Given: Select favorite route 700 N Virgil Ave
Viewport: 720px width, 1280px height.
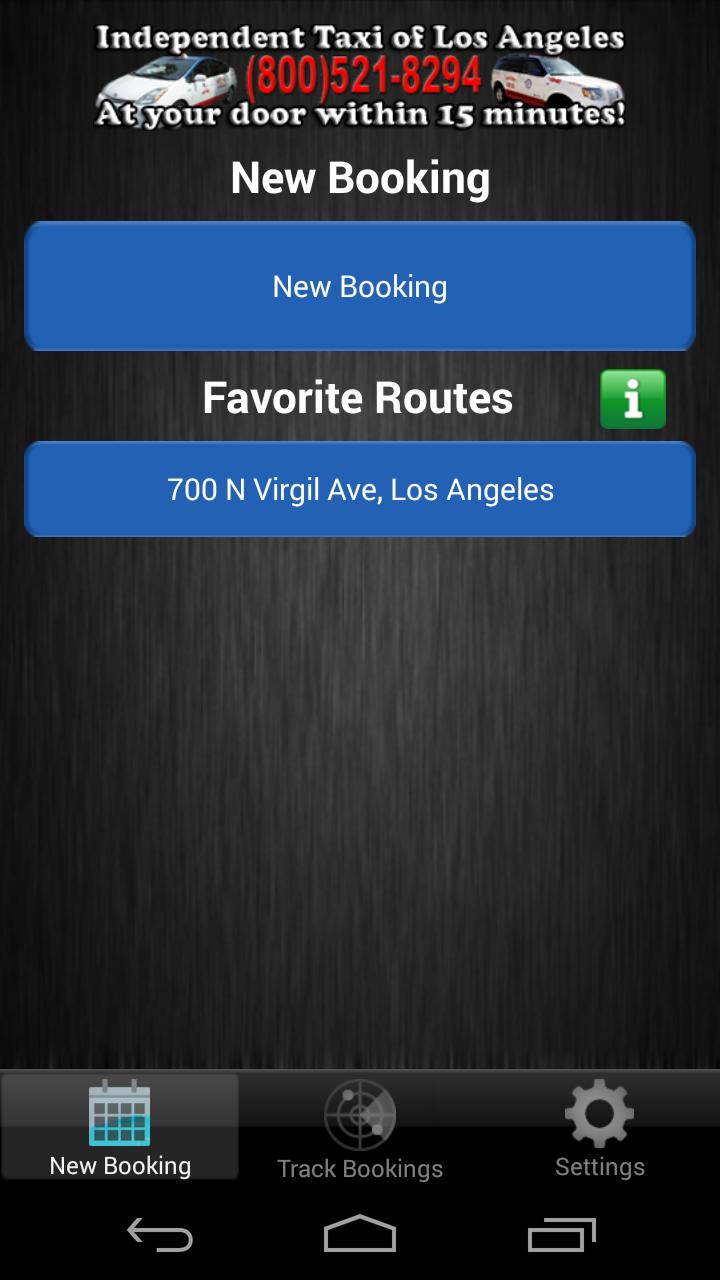Looking at the screenshot, I should pos(359,489).
